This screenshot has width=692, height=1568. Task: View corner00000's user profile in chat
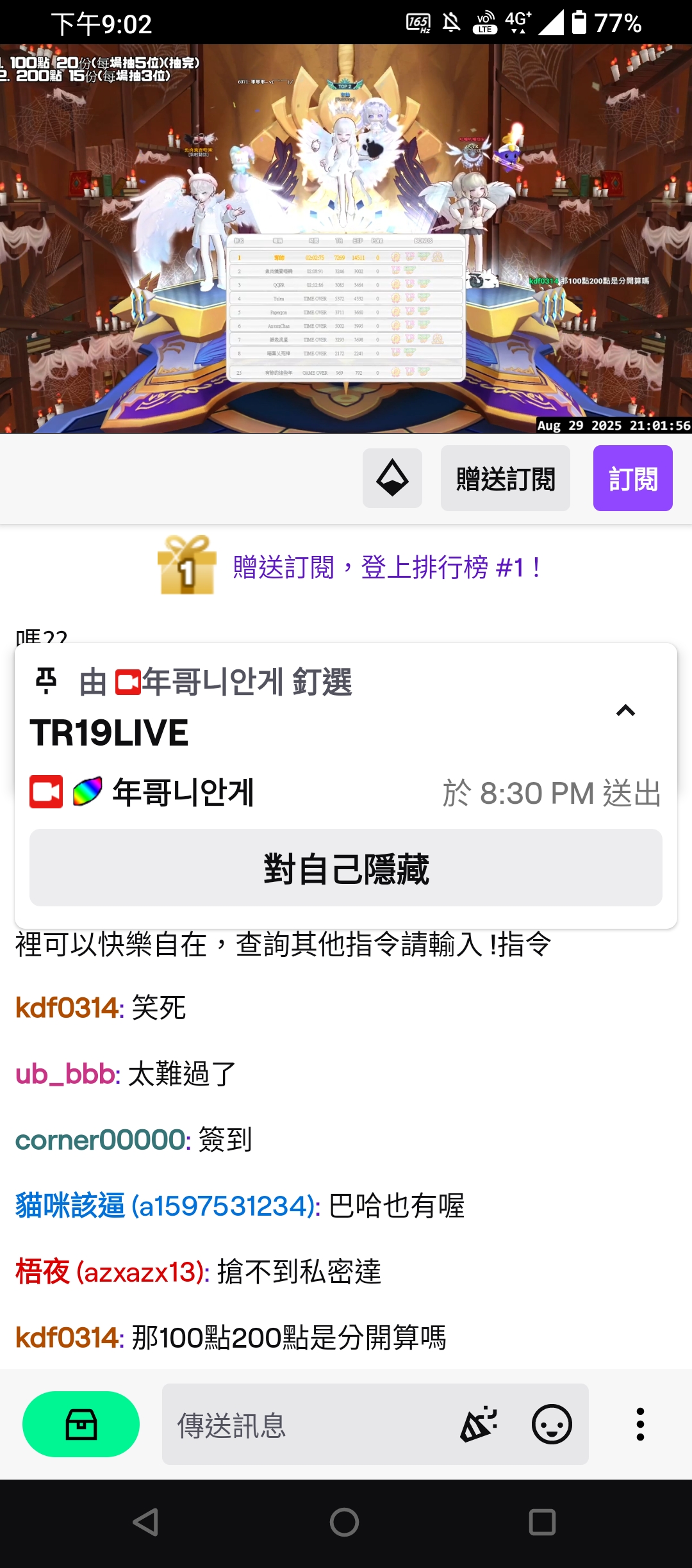point(101,1140)
